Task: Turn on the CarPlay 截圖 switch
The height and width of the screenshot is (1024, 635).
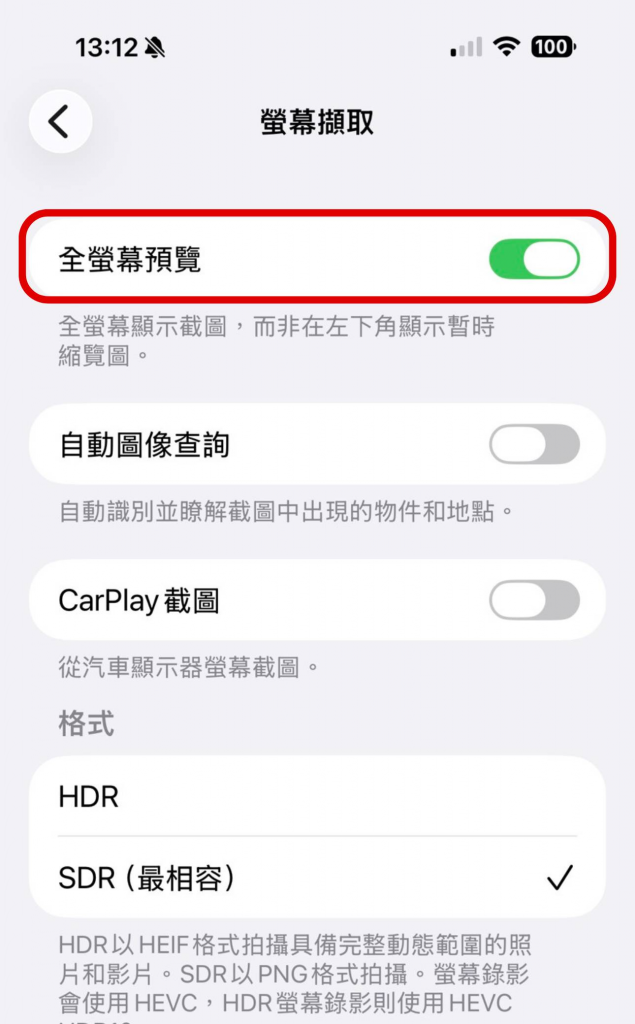Action: coord(534,600)
